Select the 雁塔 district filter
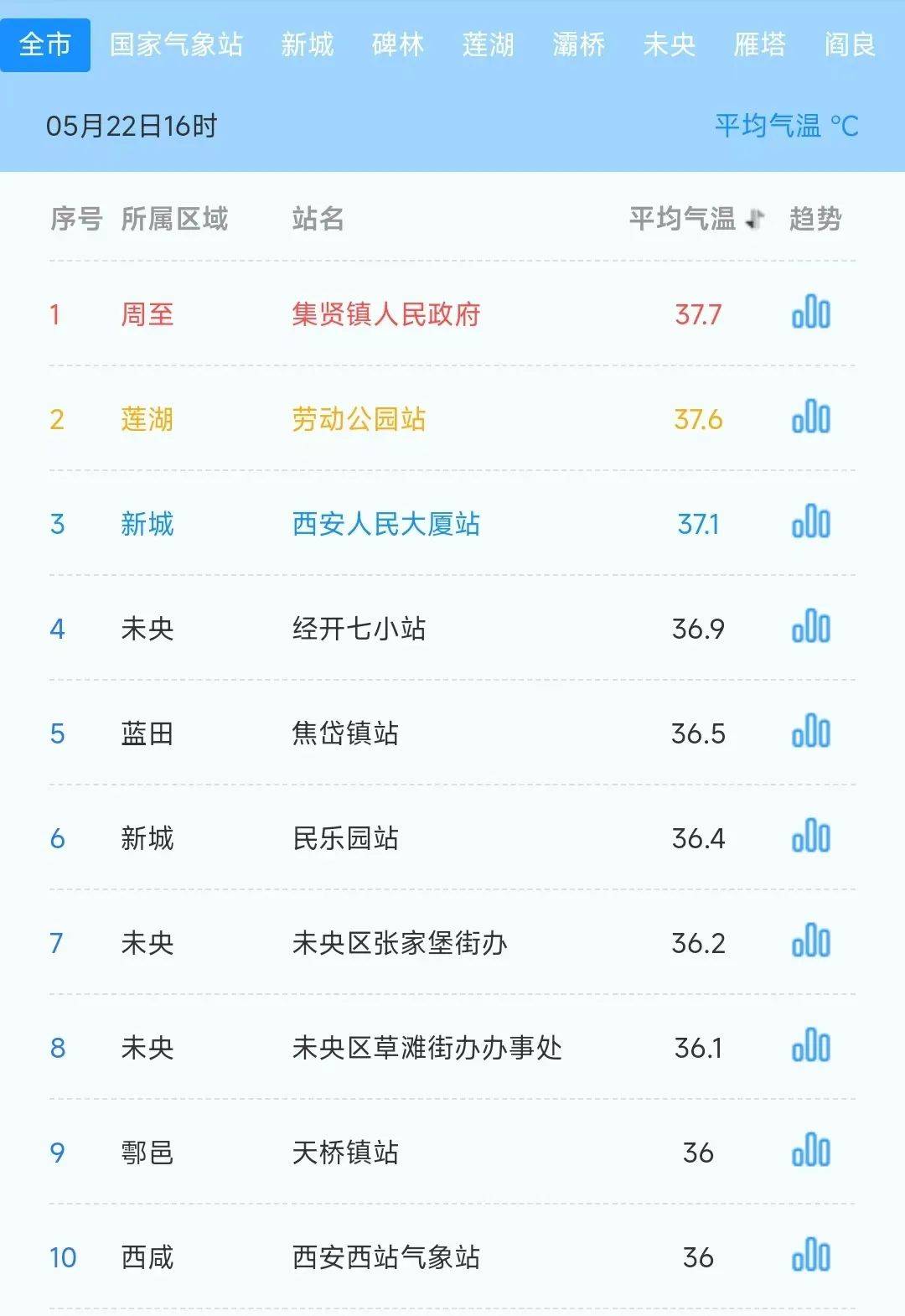 (x=761, y=46)
